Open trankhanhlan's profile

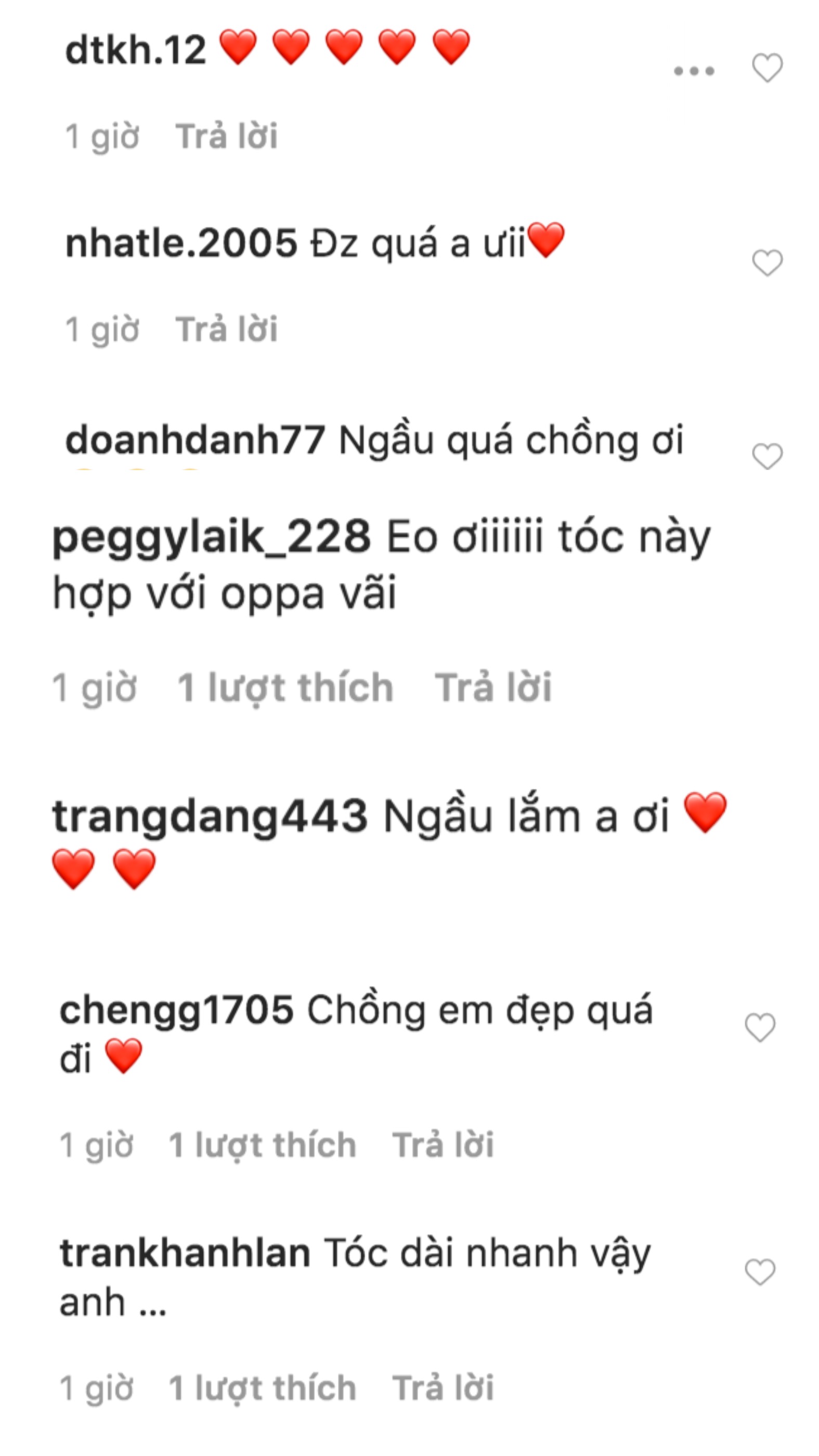(x=185, y=1253)
